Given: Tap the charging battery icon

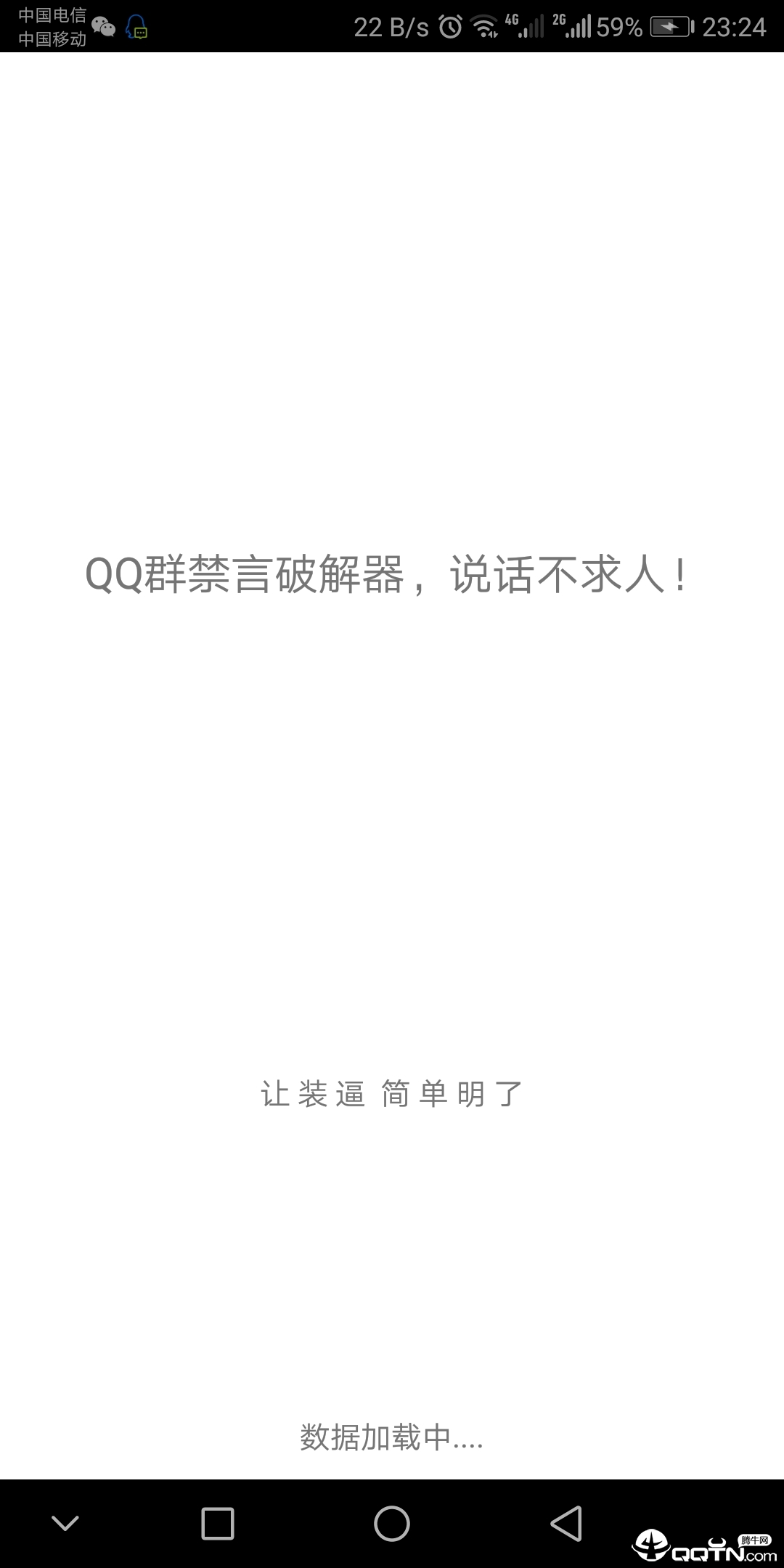Looking at the screenshot, I should [672, 28].
